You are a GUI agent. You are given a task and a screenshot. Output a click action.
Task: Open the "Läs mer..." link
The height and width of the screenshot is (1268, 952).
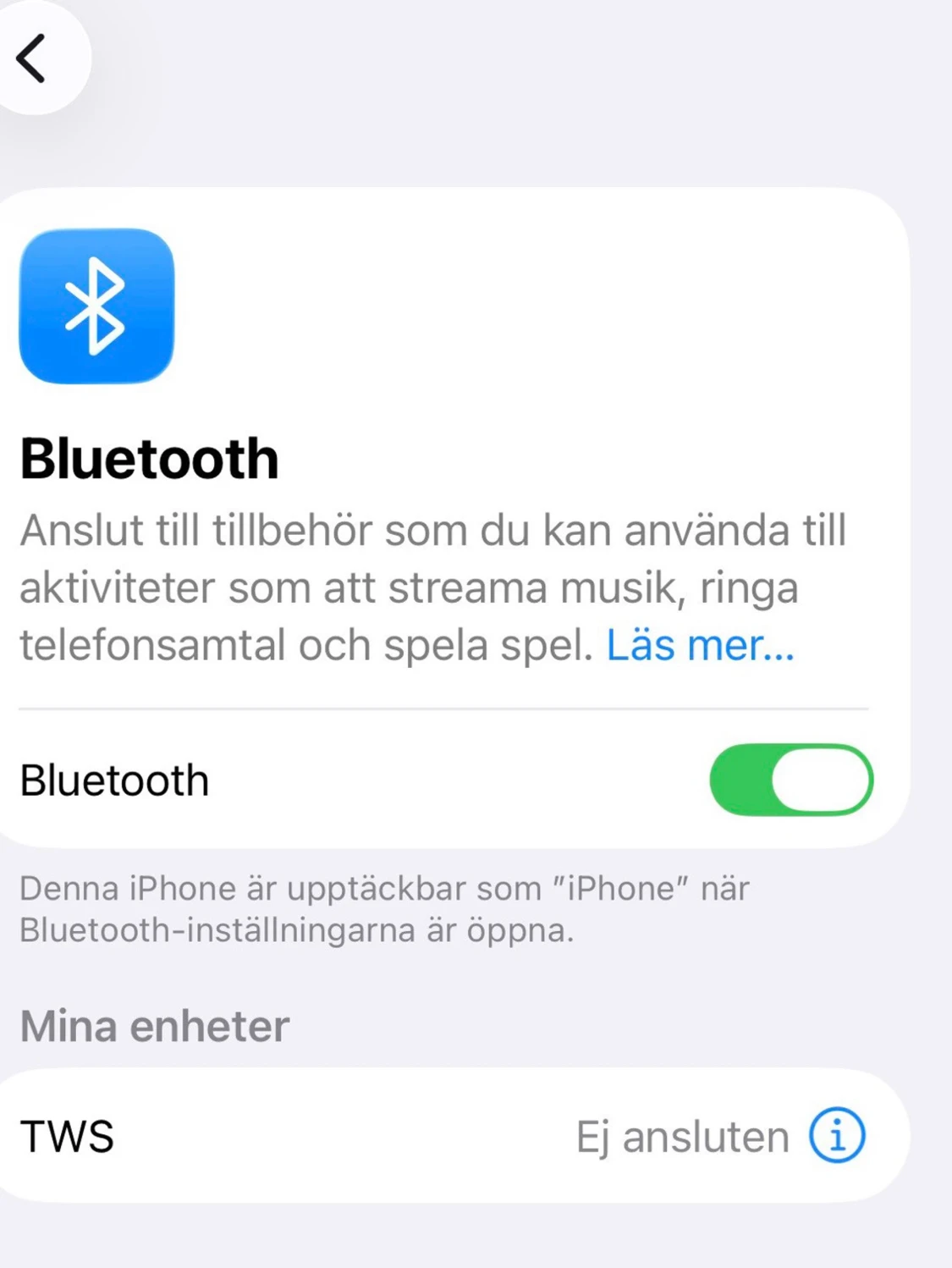(x=700, y=646)
